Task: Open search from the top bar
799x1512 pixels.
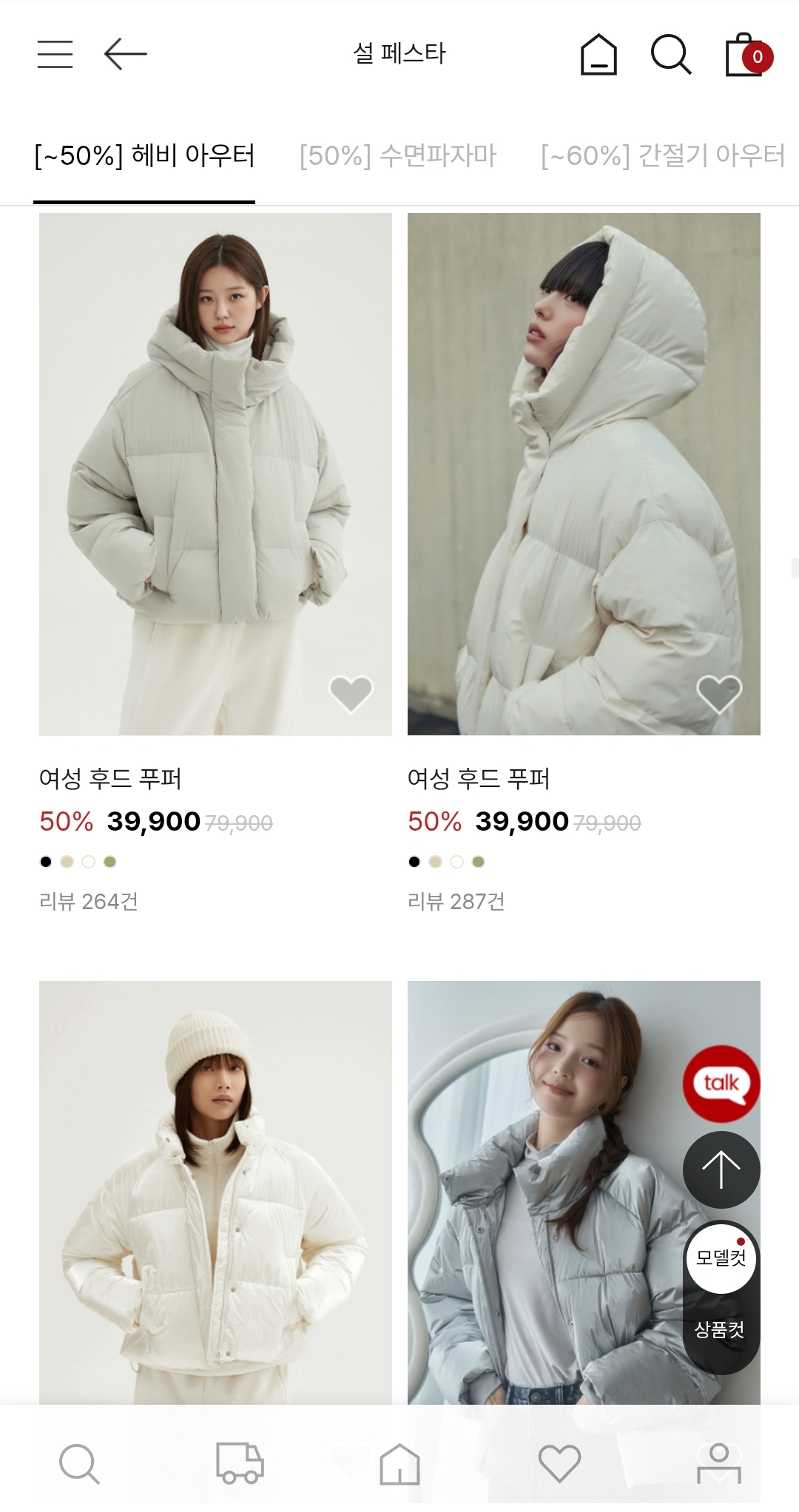Action: (670, 53)
